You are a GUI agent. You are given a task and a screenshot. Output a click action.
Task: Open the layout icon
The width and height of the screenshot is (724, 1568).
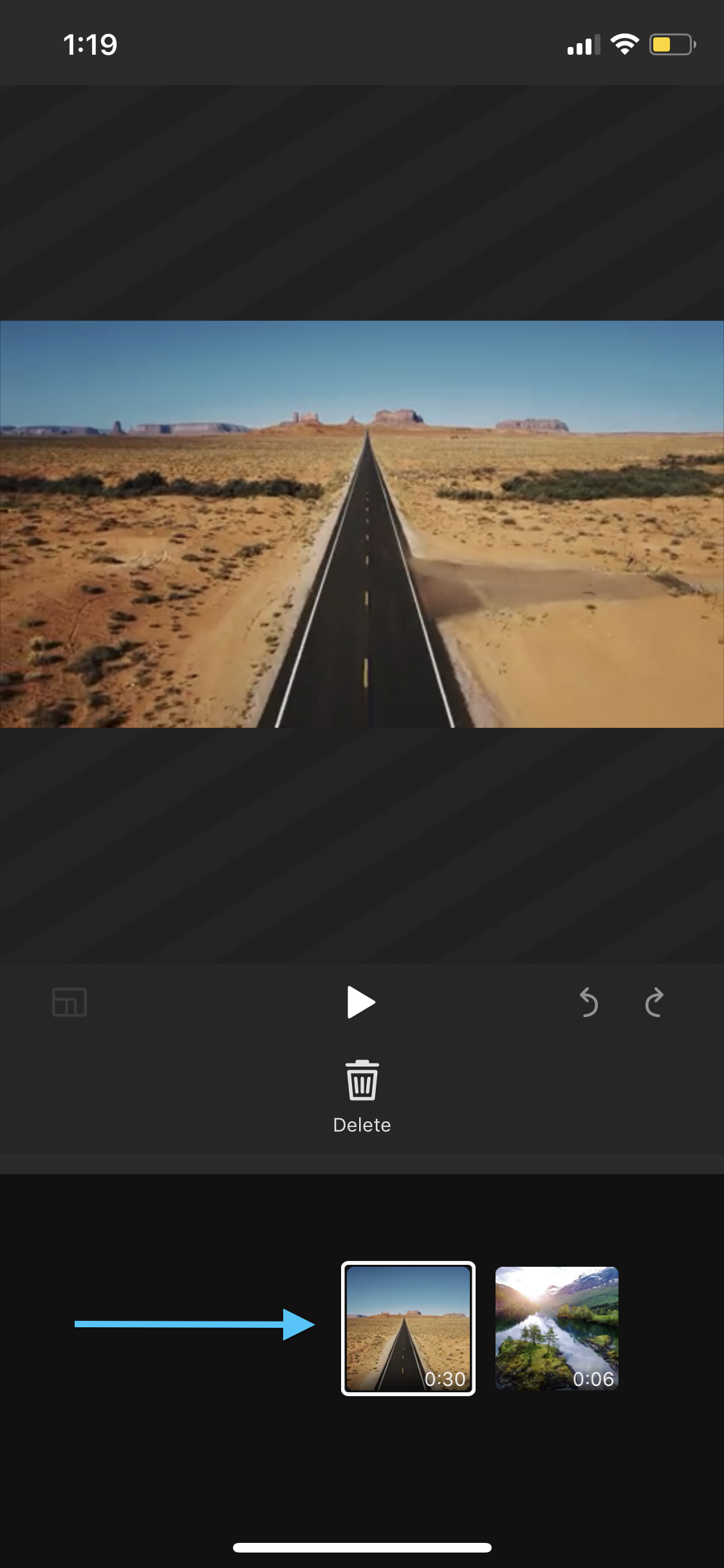(70, 1002)
